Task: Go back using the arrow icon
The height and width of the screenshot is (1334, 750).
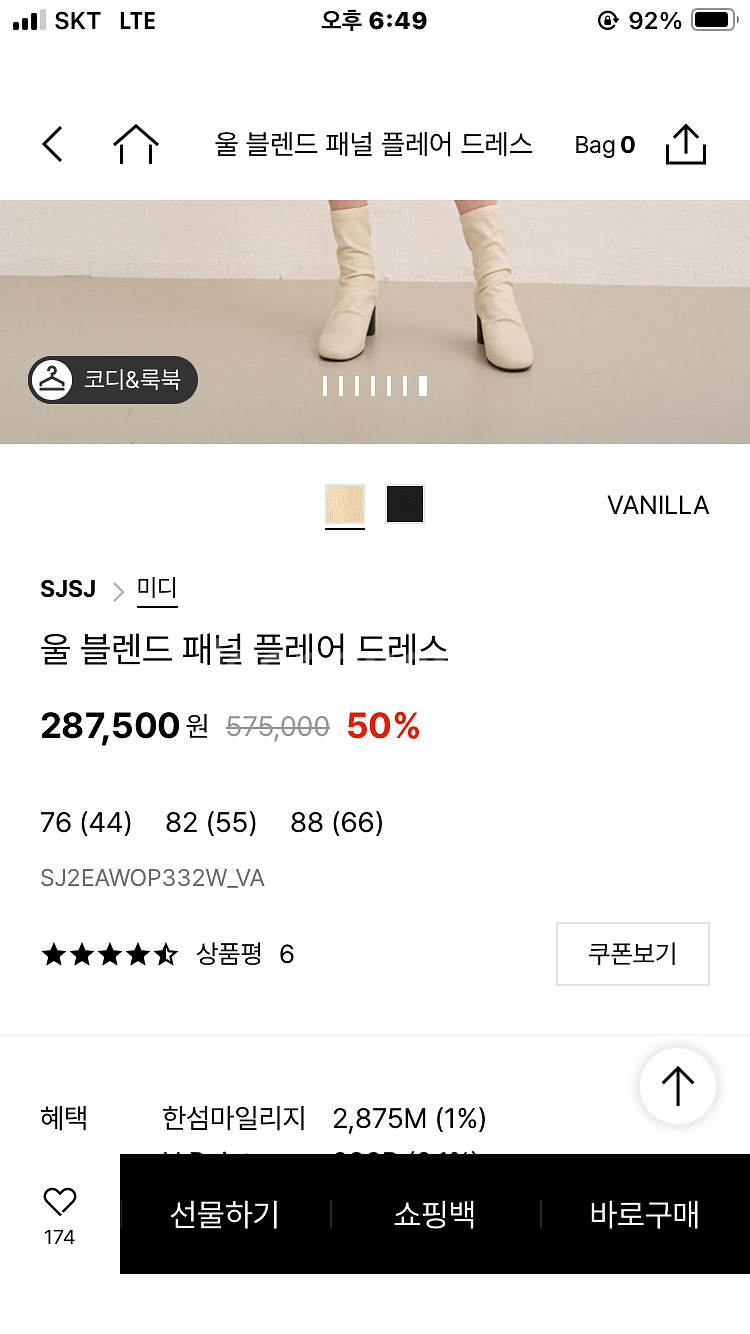Action: (x=53, y=145)
